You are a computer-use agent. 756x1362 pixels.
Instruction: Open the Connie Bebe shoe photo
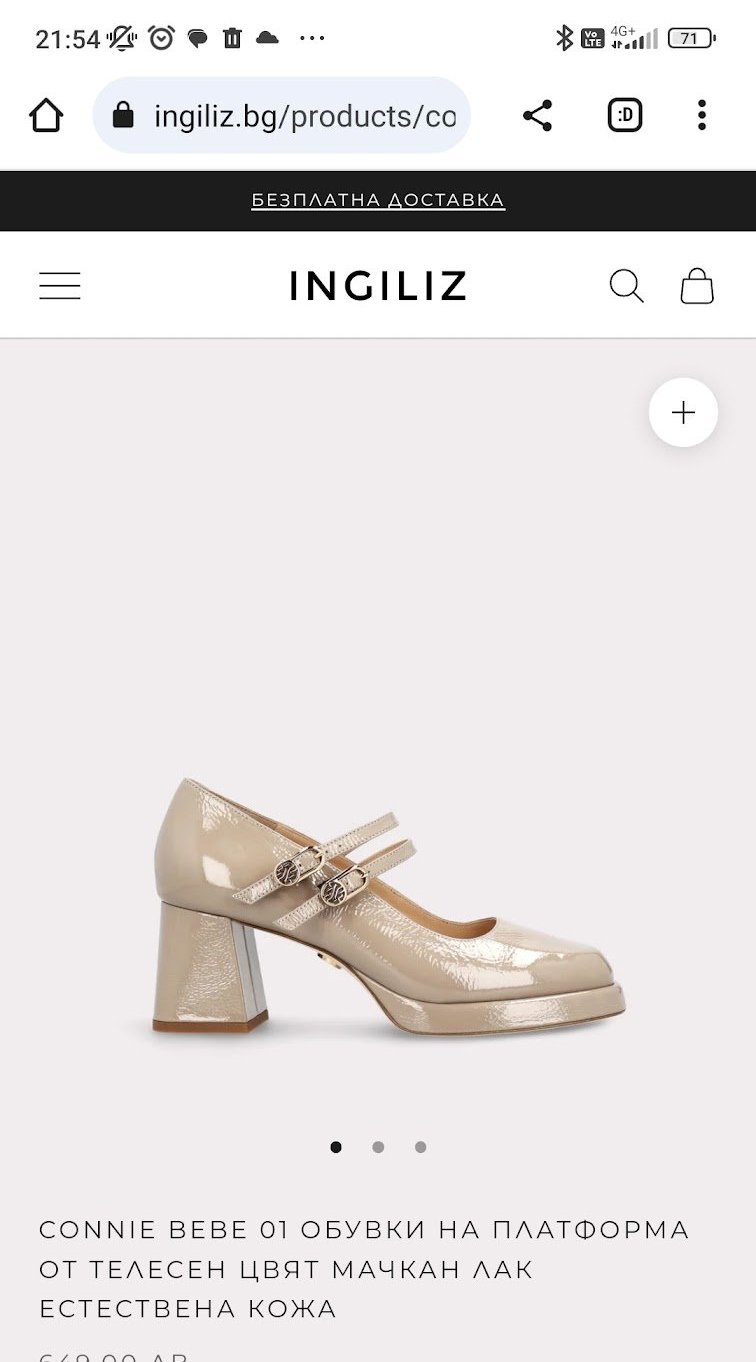click(388, 904)
